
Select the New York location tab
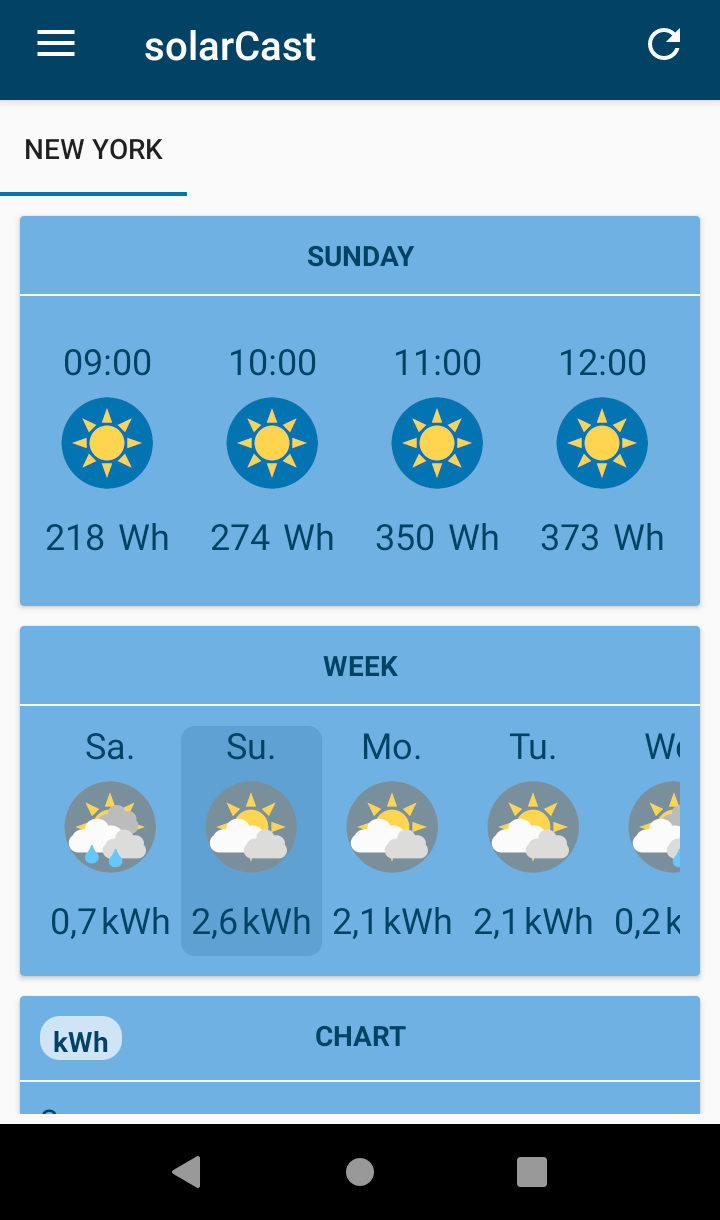[x=94, y=150]
